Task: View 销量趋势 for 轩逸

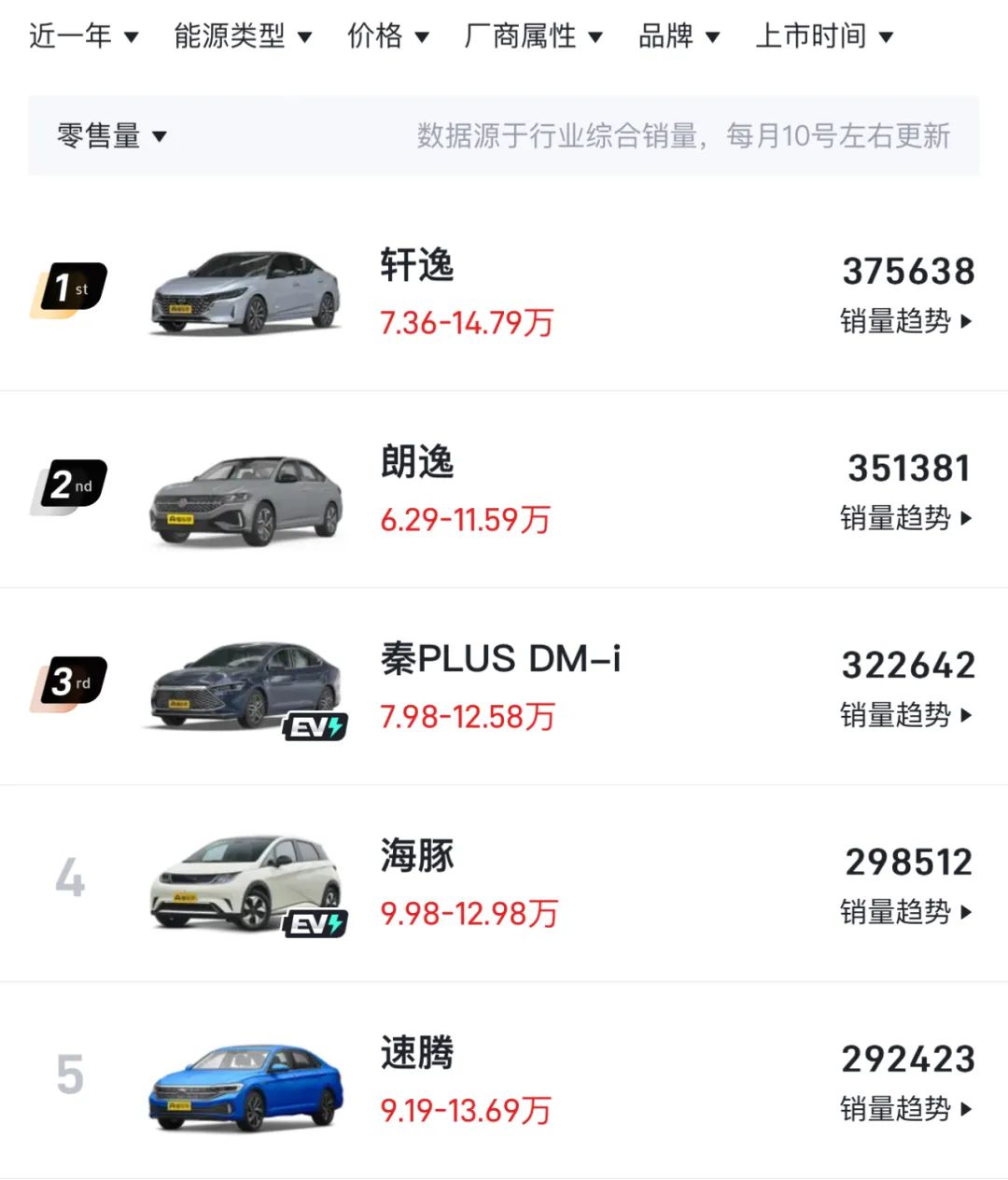Action: tap(905, 322)
